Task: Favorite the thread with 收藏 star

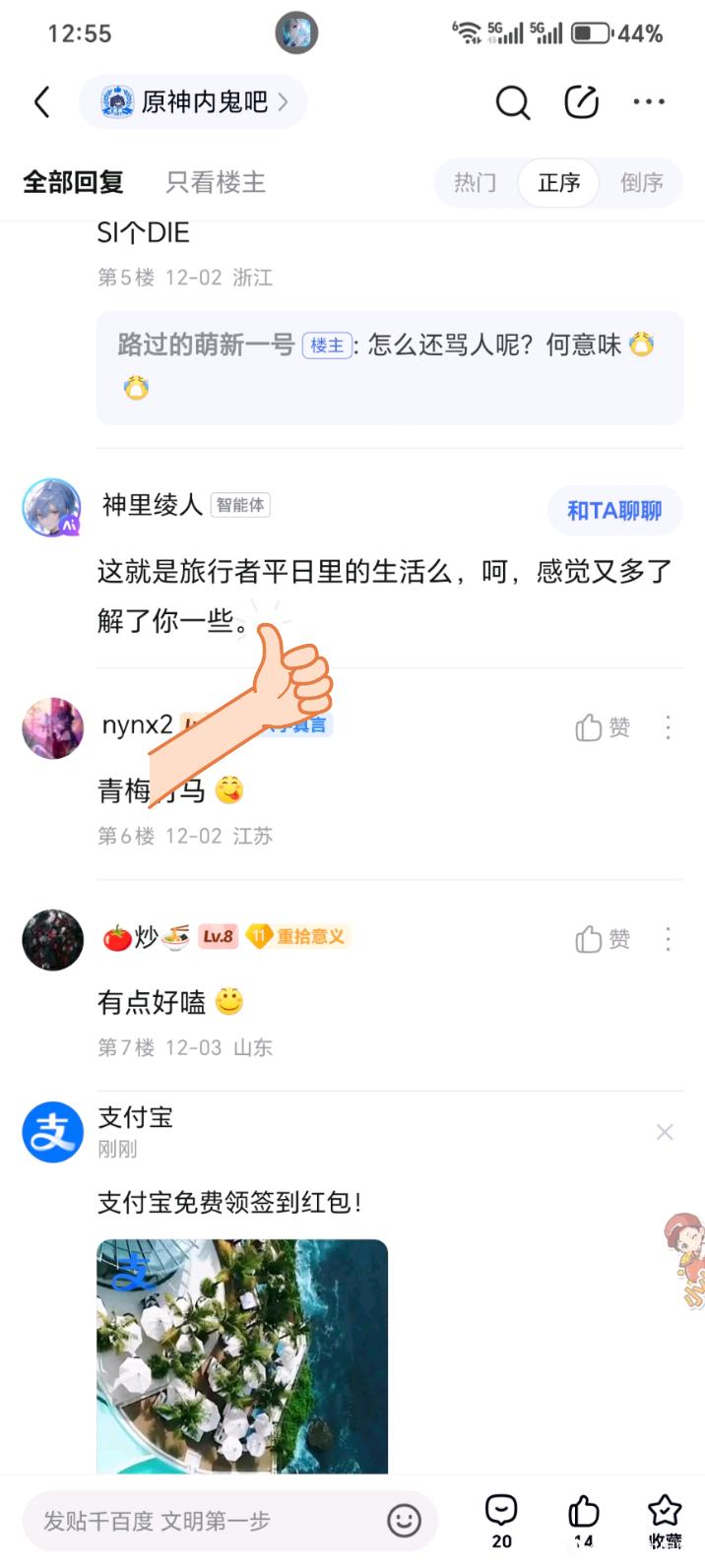Action: [665, 1520]
